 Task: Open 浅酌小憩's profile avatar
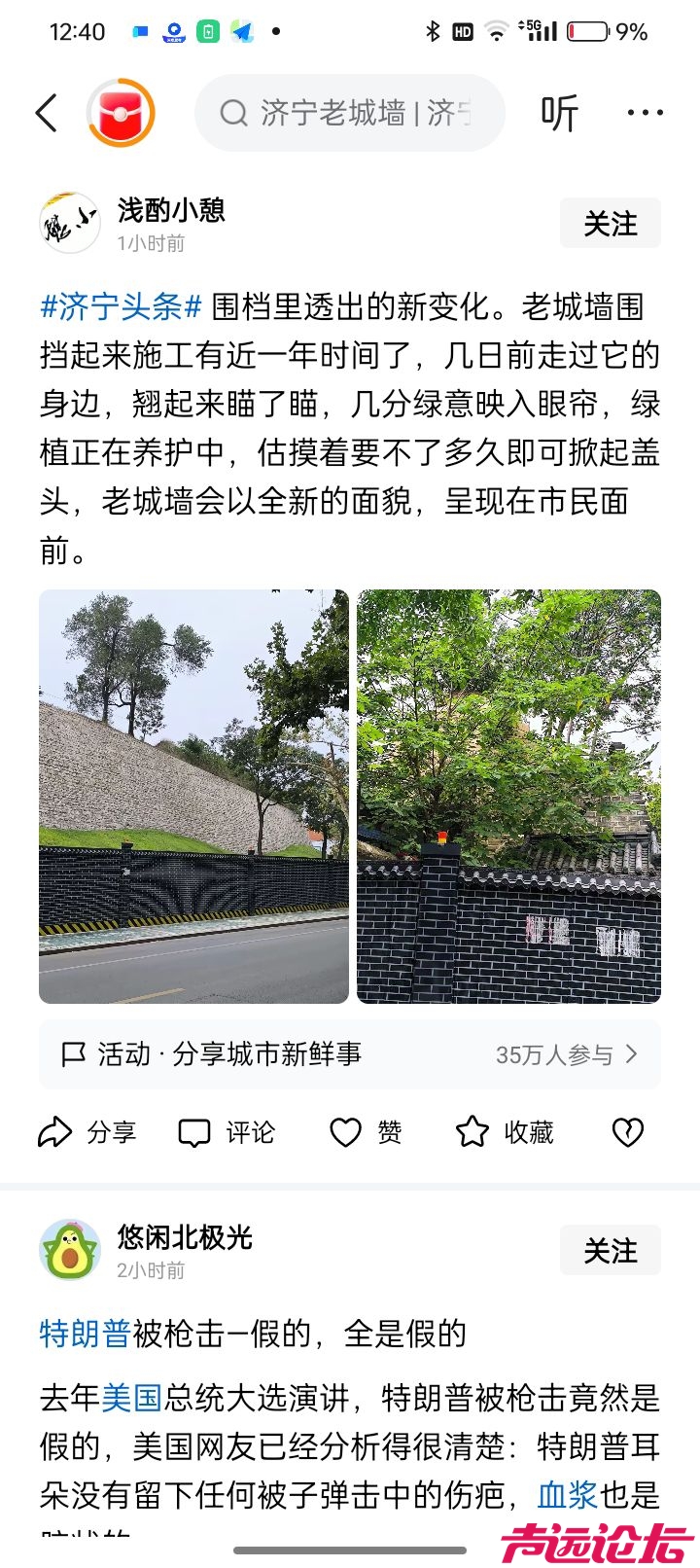pos(70,224)
